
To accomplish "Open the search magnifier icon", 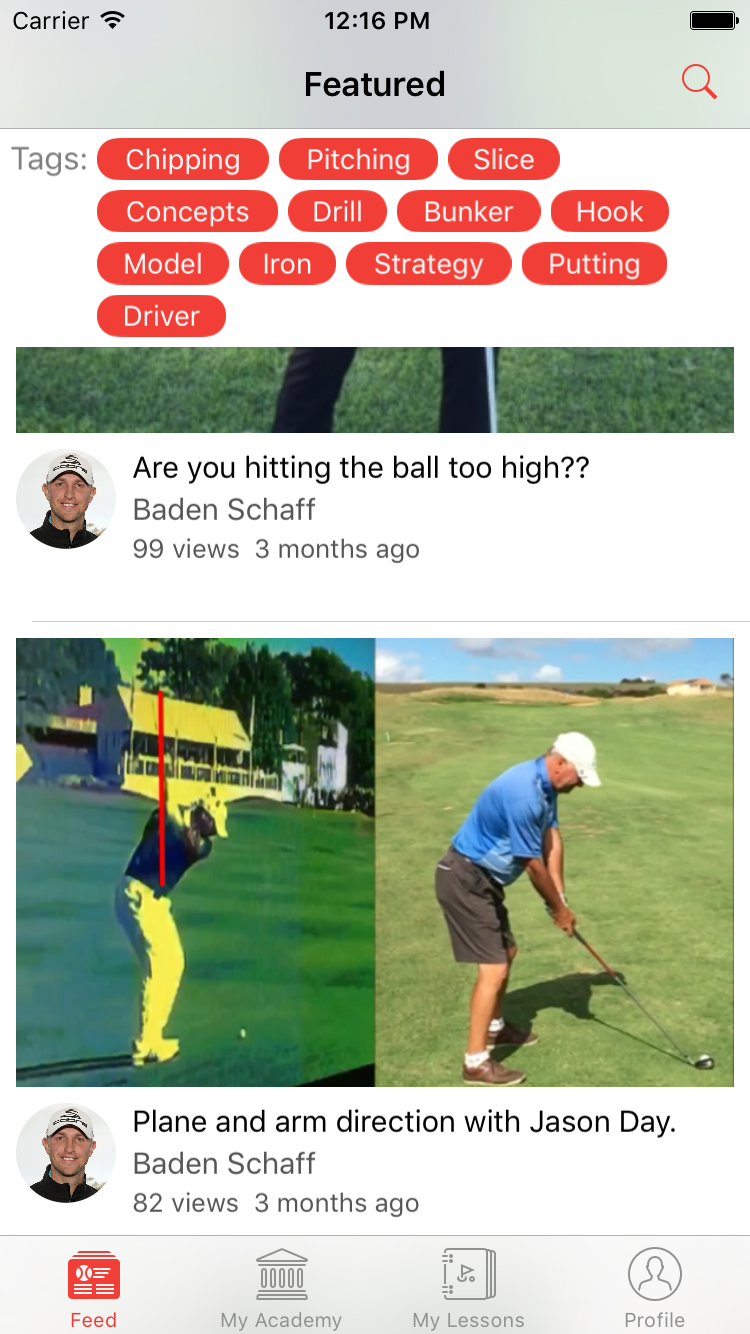I will (699, 82).
